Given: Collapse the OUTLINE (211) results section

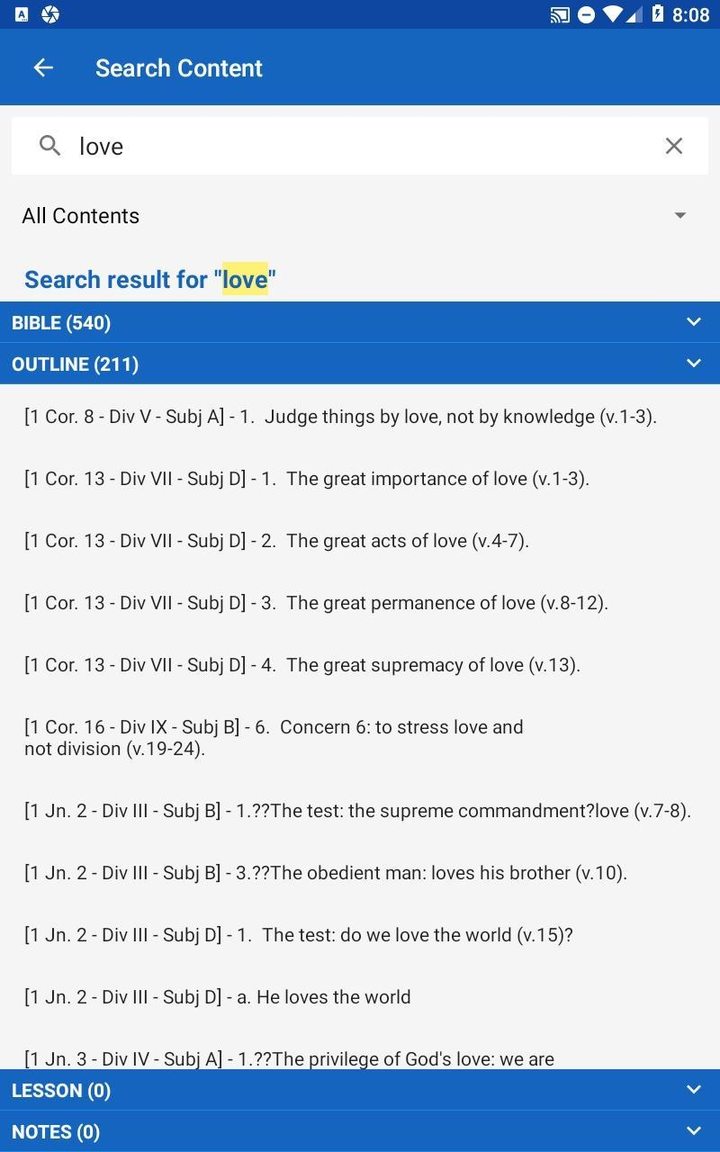Looking at the screenshot, I should tap(693, 364).
